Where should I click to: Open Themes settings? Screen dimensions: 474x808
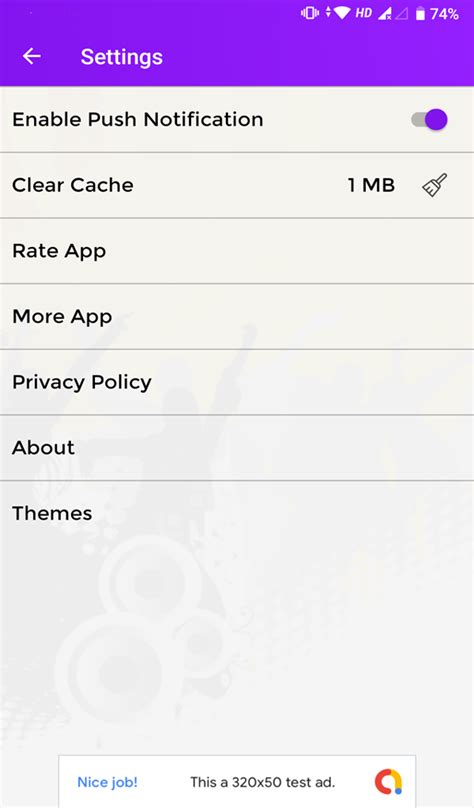point(237,513)
